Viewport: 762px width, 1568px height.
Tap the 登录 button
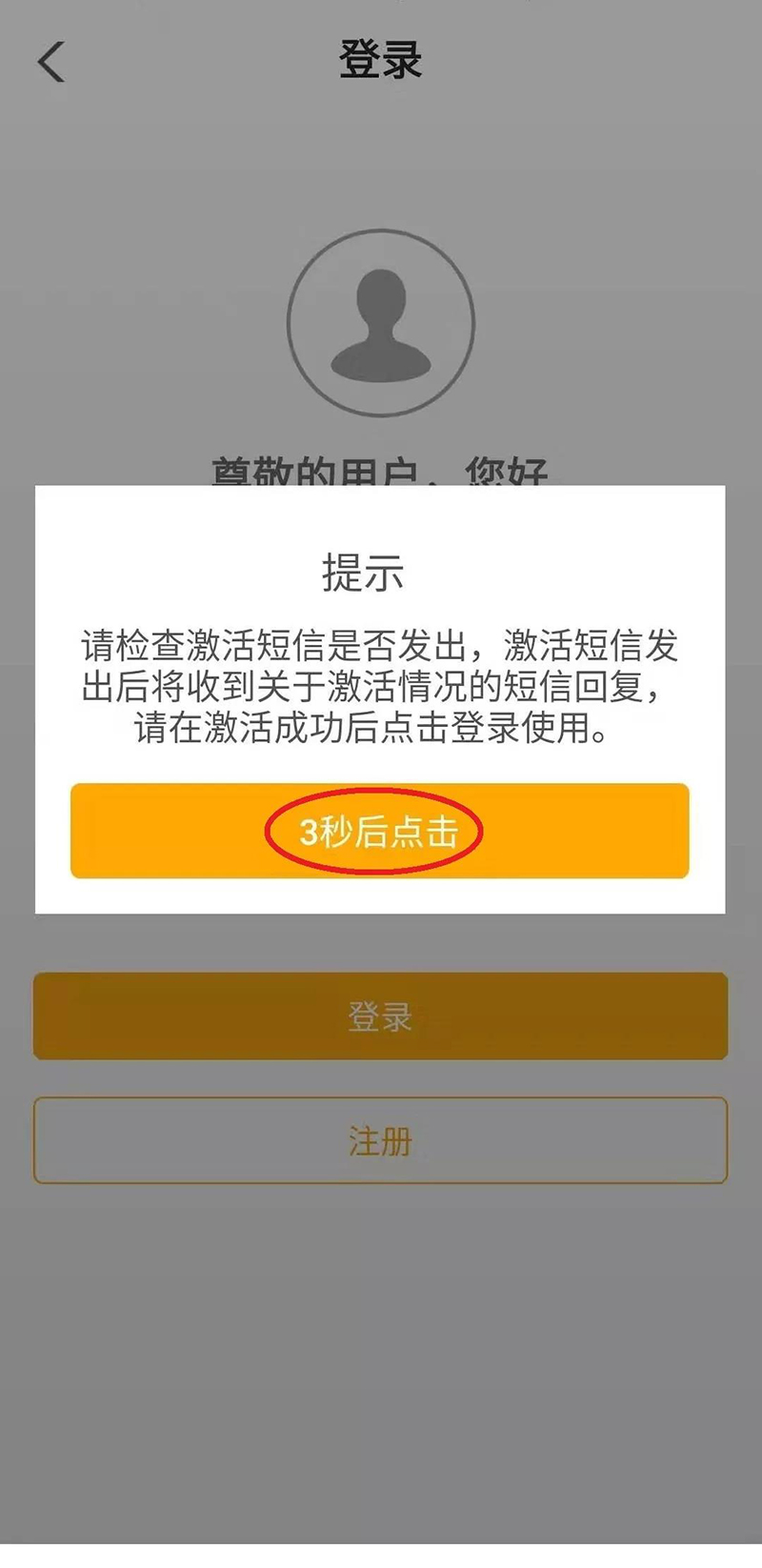click(380, 1015)
